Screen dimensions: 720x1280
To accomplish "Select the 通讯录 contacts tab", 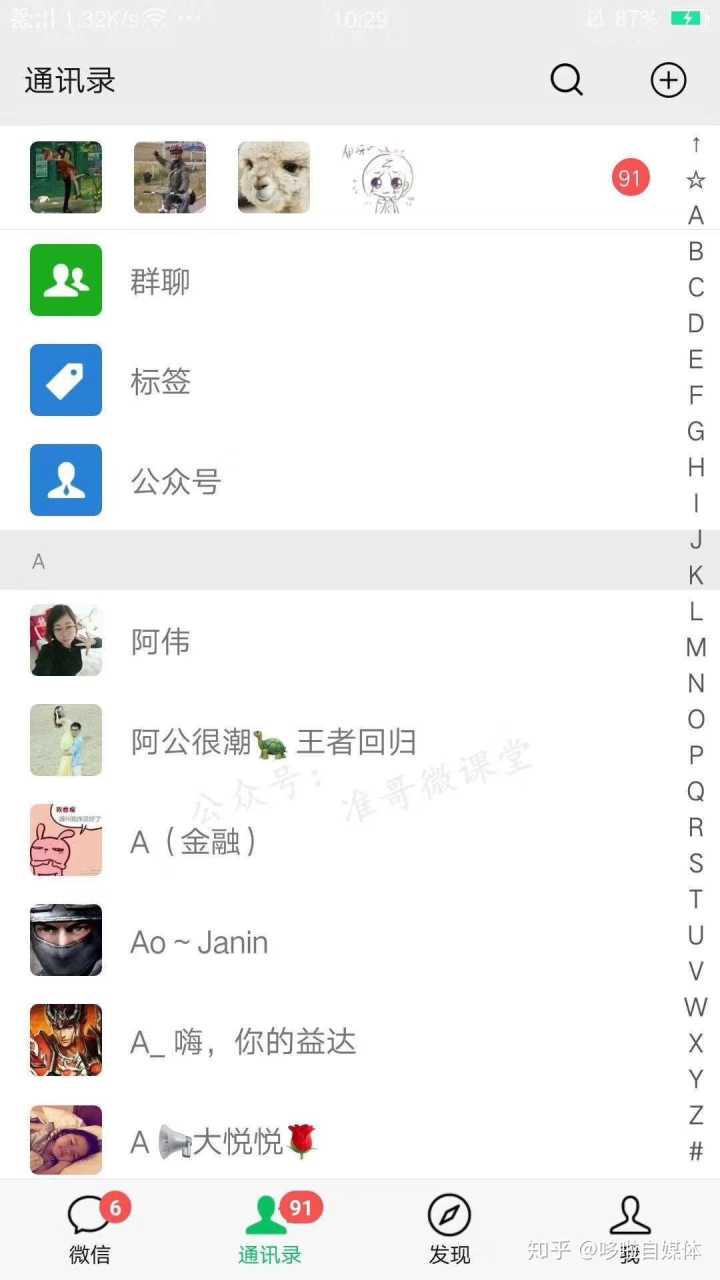I will (270, 1230).
